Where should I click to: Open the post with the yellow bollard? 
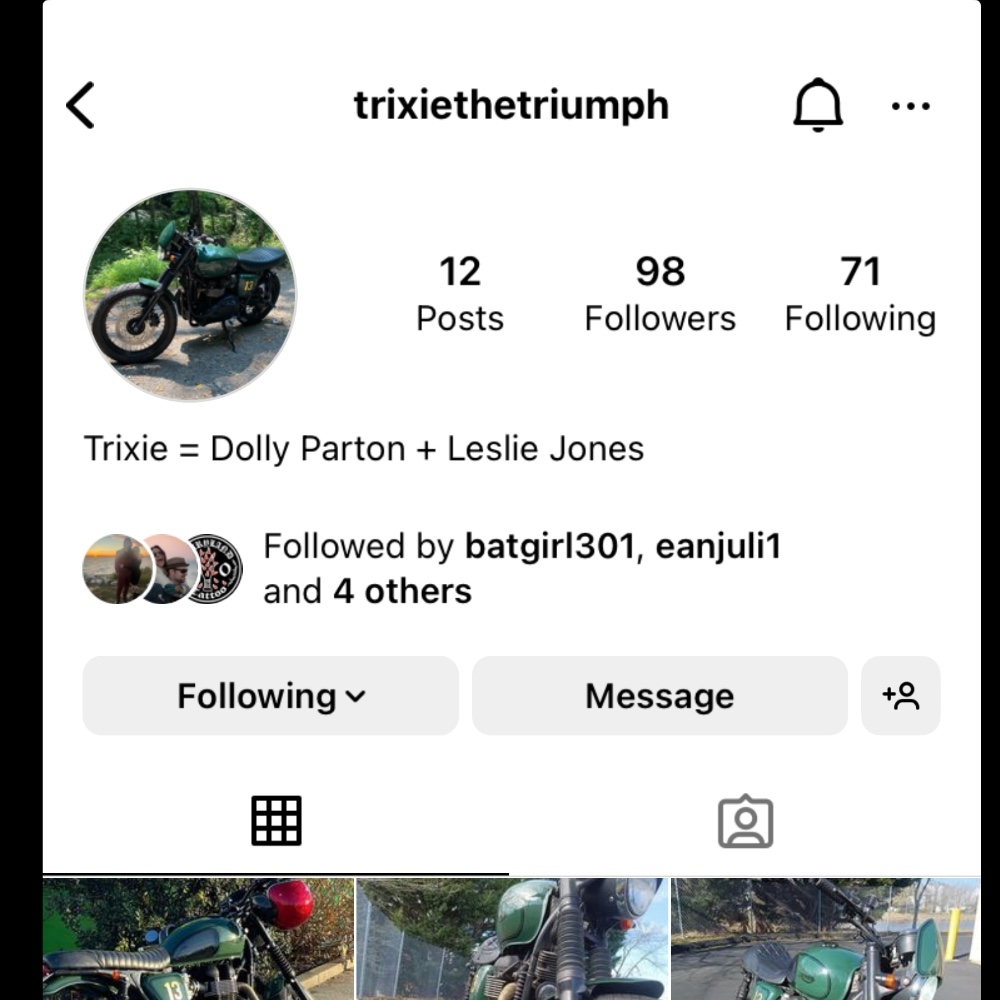tap(825, 938)
